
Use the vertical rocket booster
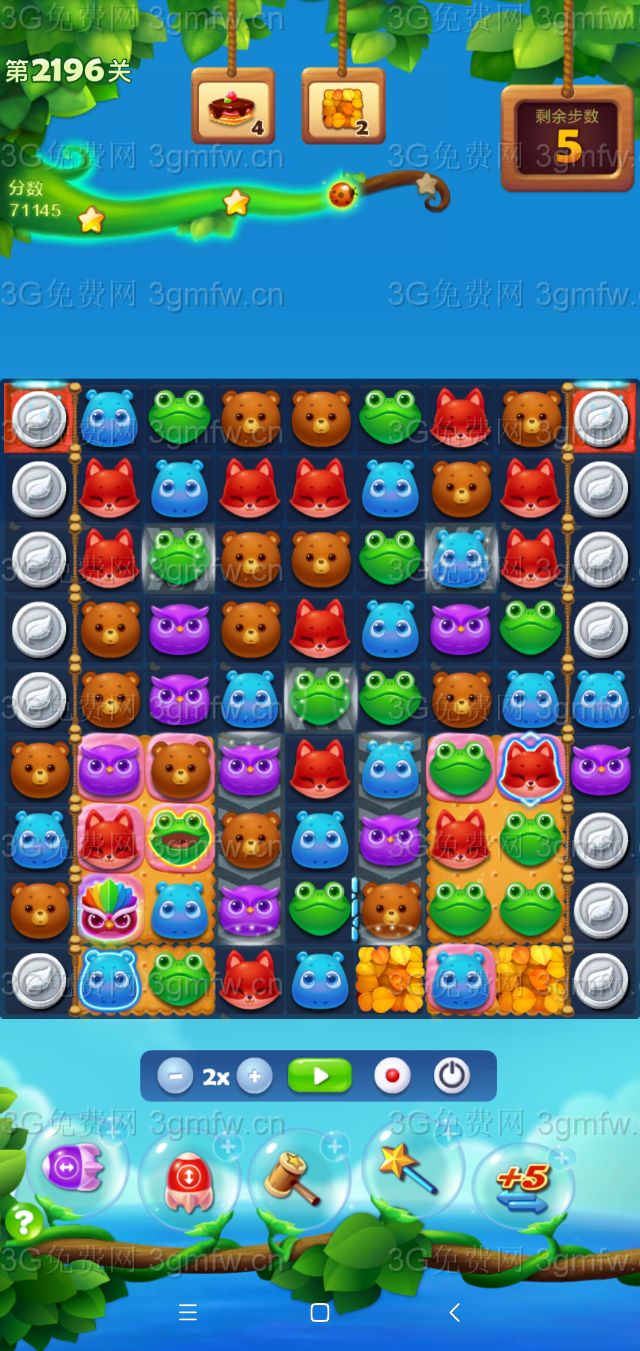[189, 1180]
